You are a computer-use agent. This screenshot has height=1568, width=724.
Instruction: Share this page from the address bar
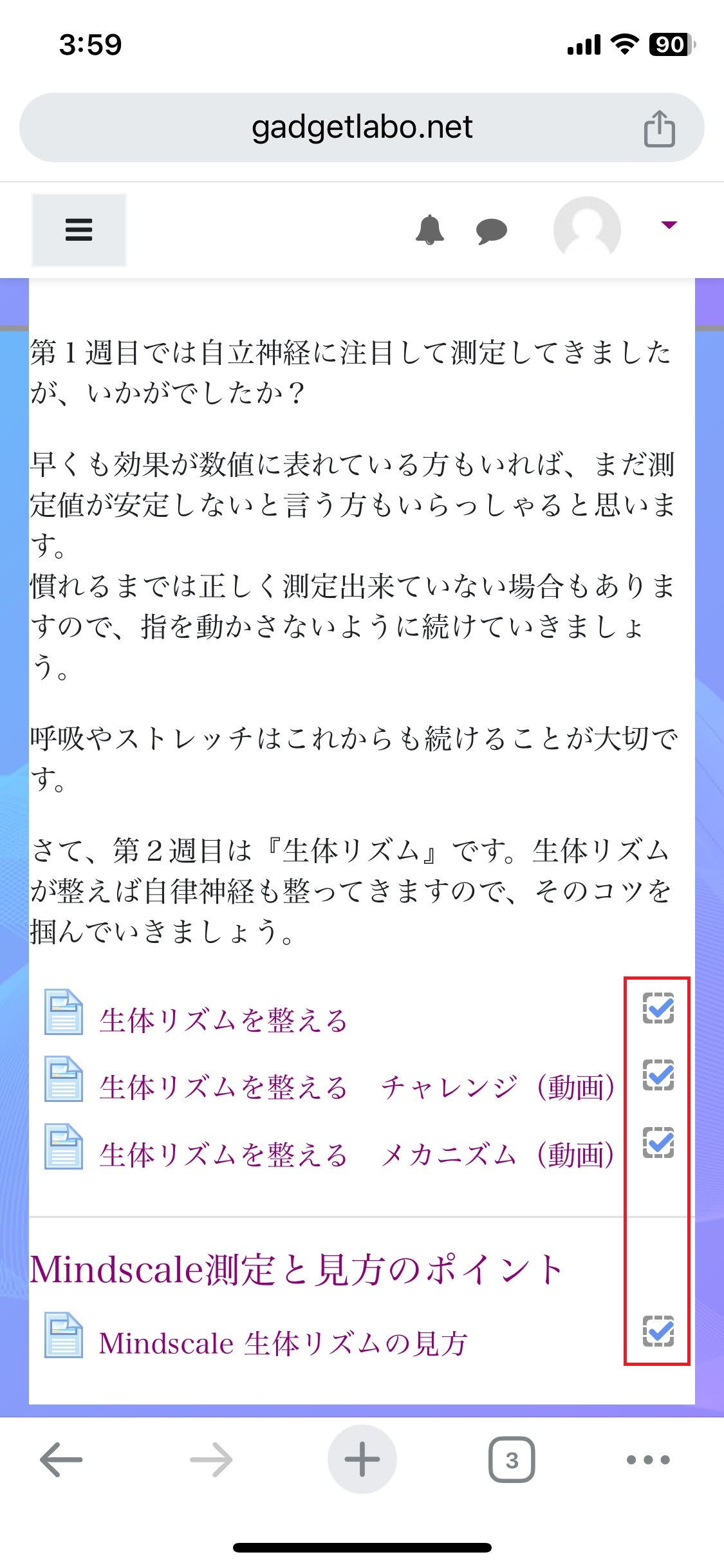[660, 129]
